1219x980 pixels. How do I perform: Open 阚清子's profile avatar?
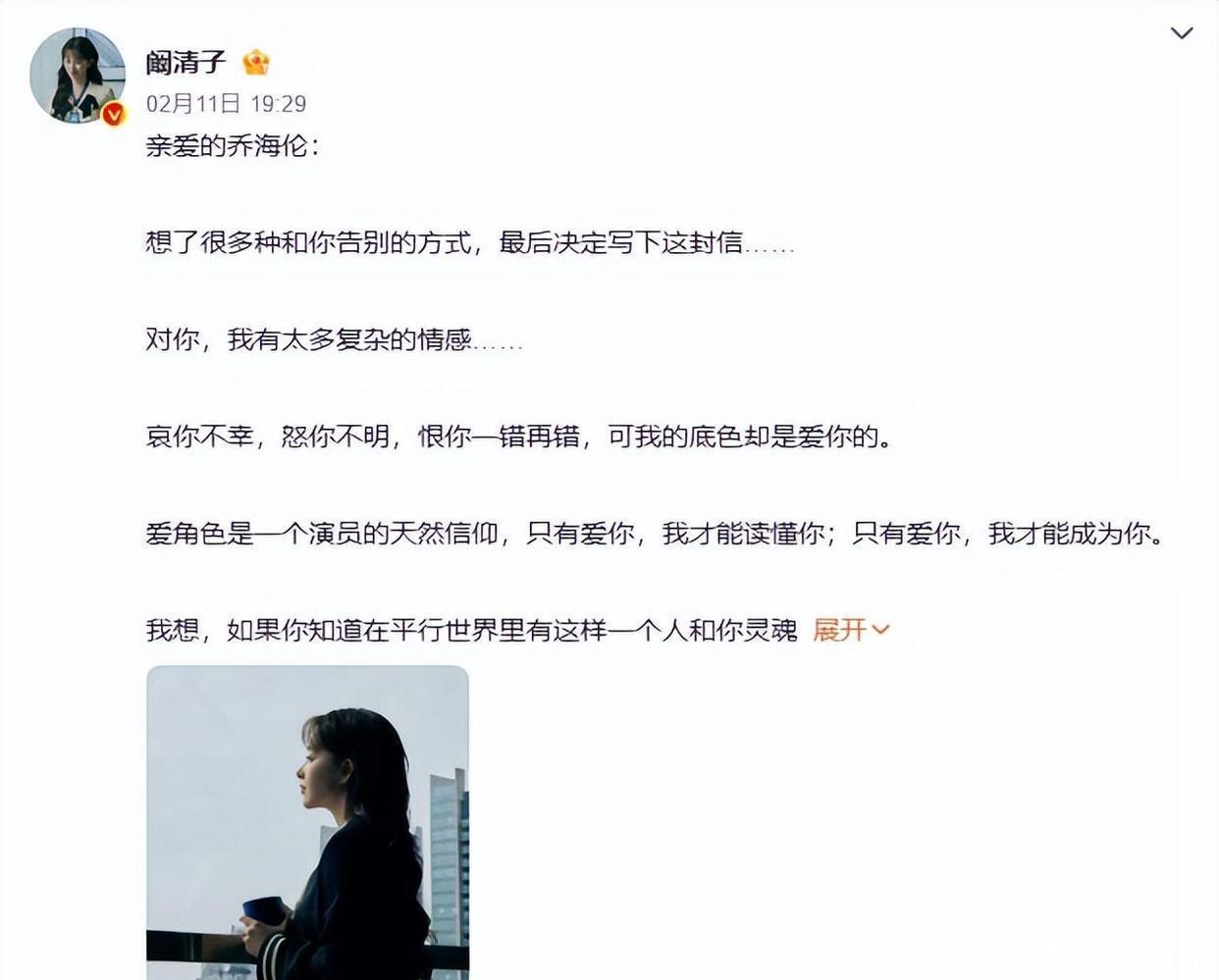click(78, 76)
